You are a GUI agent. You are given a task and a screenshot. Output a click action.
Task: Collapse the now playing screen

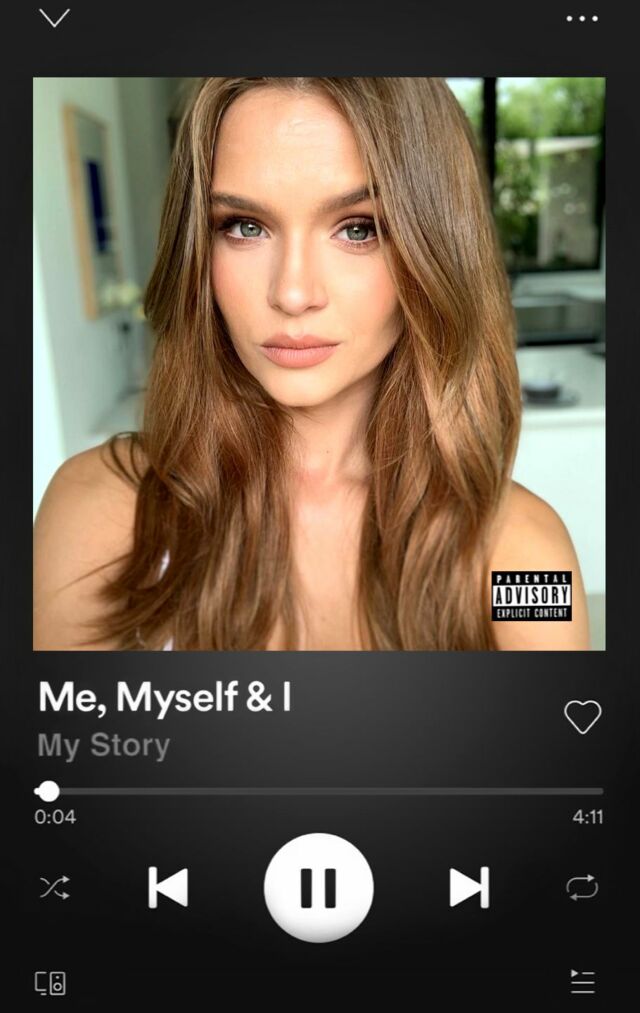(54, 18)
